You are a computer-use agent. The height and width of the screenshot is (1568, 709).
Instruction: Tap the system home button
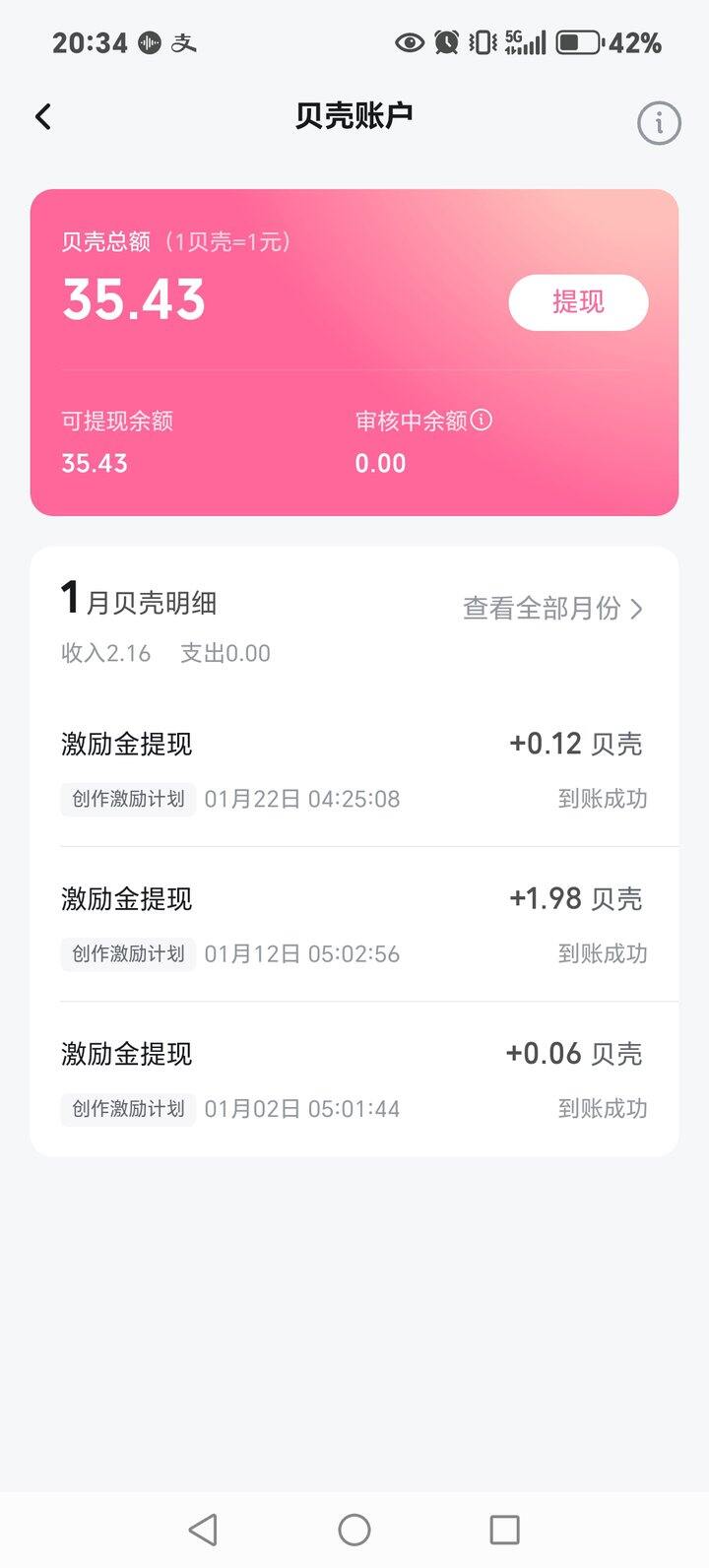pyautogui.click(x=354, y=1530)
